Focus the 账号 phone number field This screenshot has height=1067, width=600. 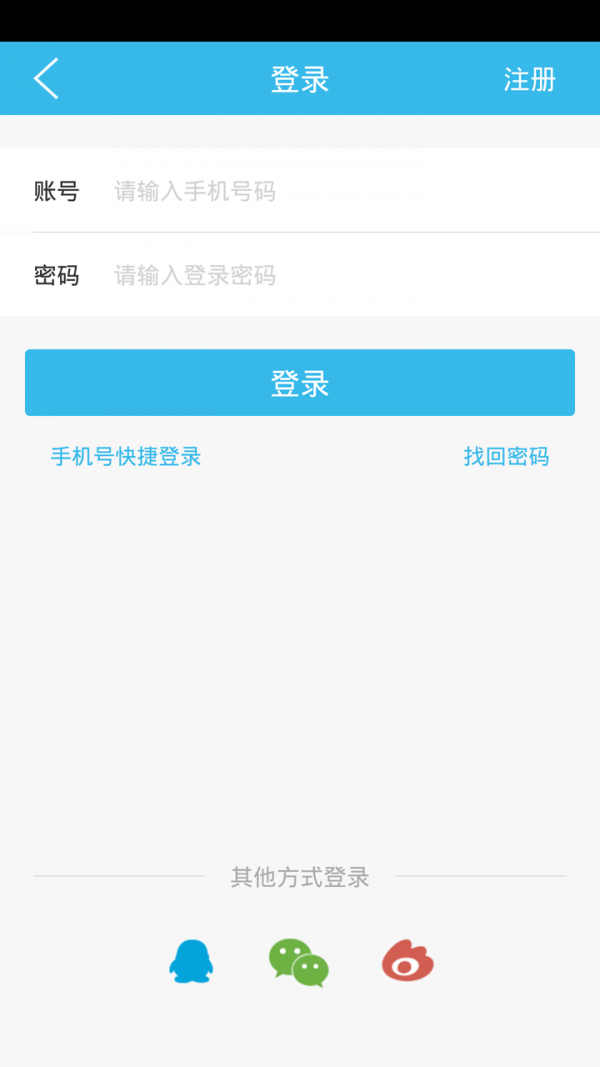coord(330,191)
